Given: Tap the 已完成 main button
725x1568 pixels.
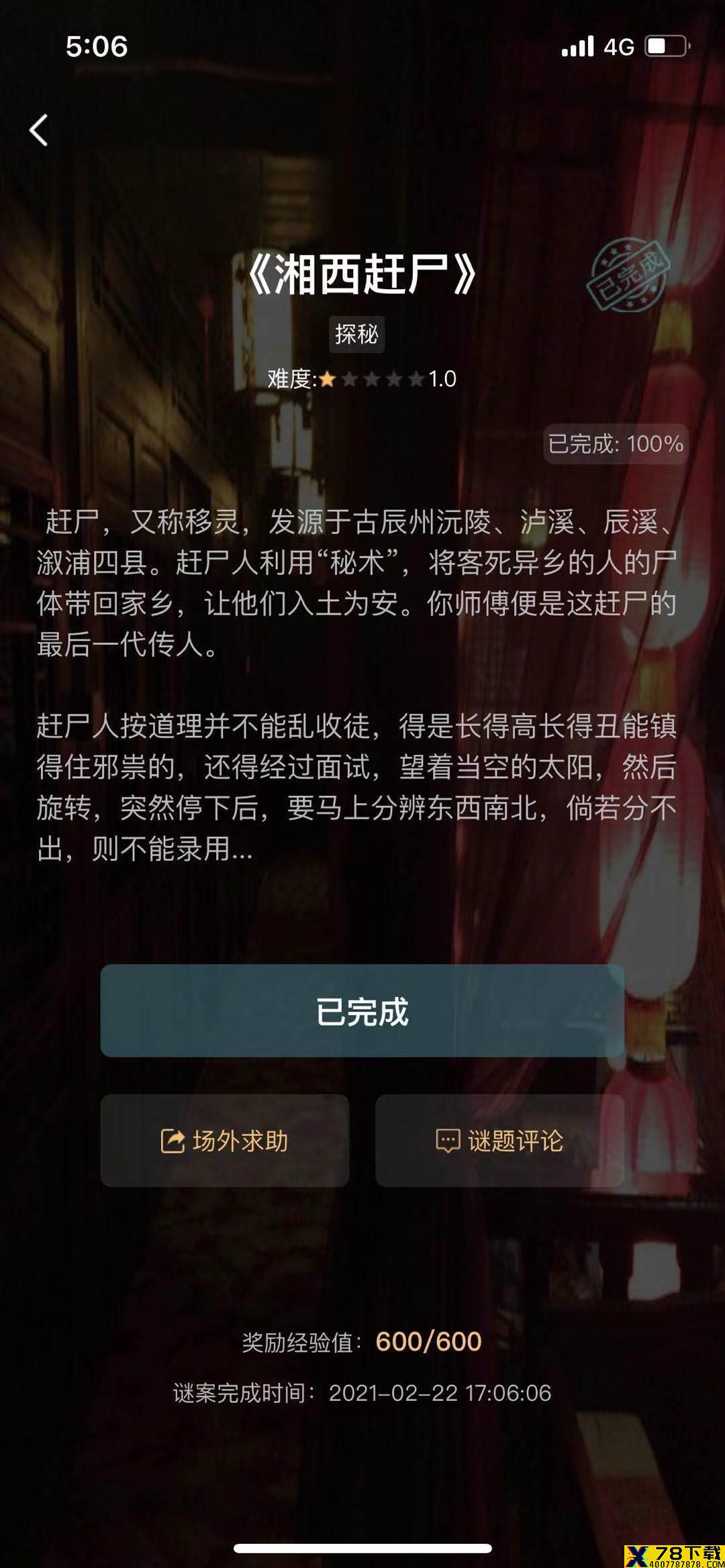Looking at the screenshot, I should tap(362, 1010).
